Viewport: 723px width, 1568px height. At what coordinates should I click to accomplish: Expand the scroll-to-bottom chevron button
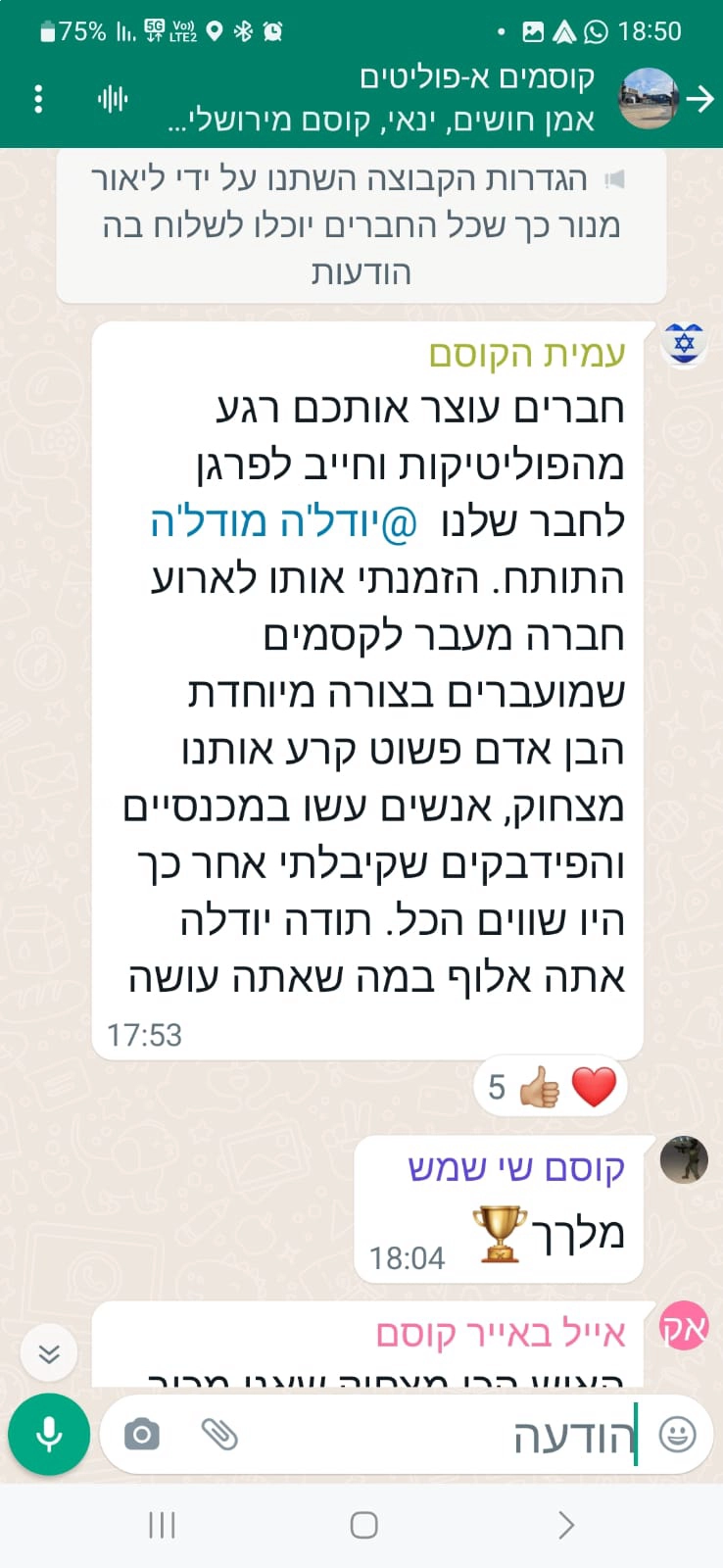(47, 1351)
